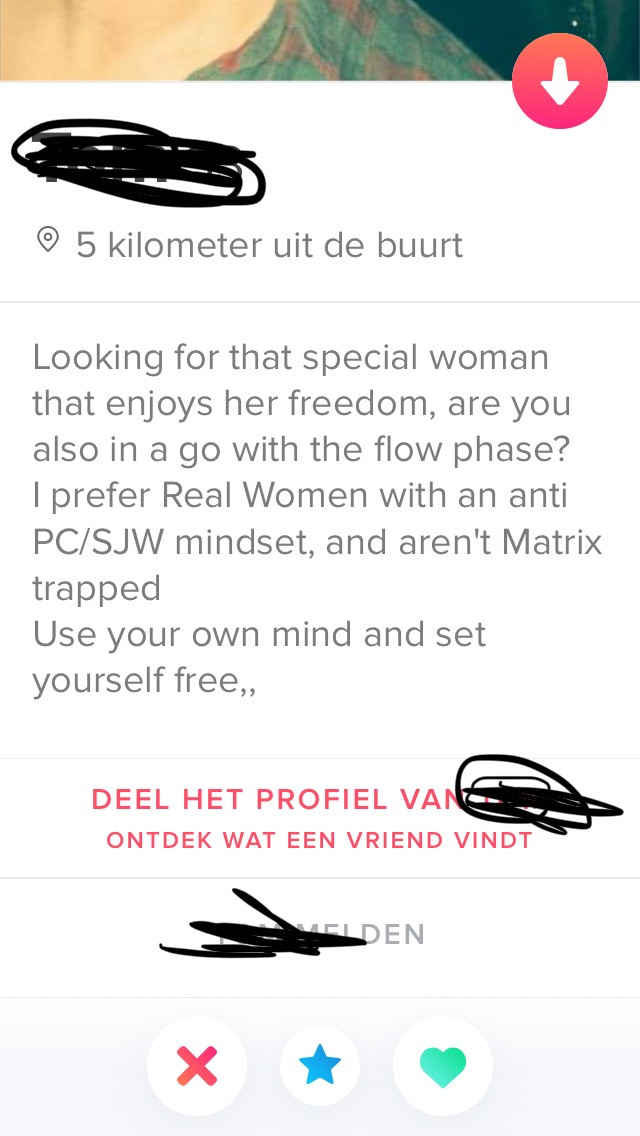The height and width of the screenshot is (1136, 640).
Task: Send a Super Like with the blue star
Action: [320, 1066]
